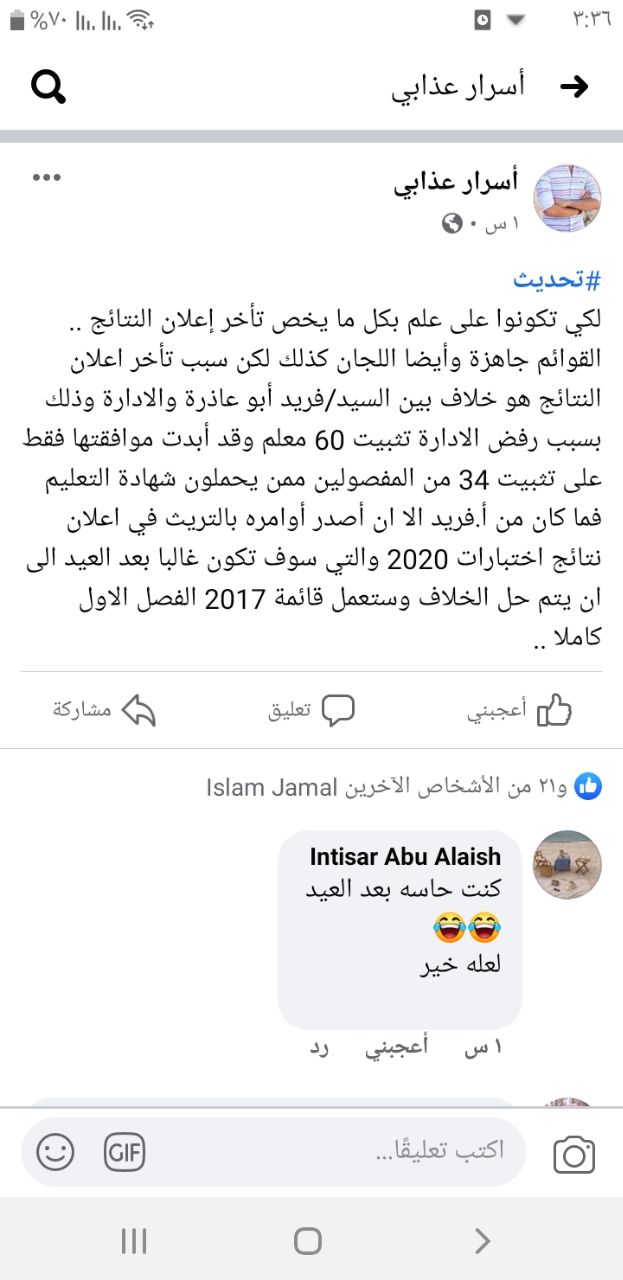
Task: Tap the #تحديث hashtag
Action: coord(557,279)
